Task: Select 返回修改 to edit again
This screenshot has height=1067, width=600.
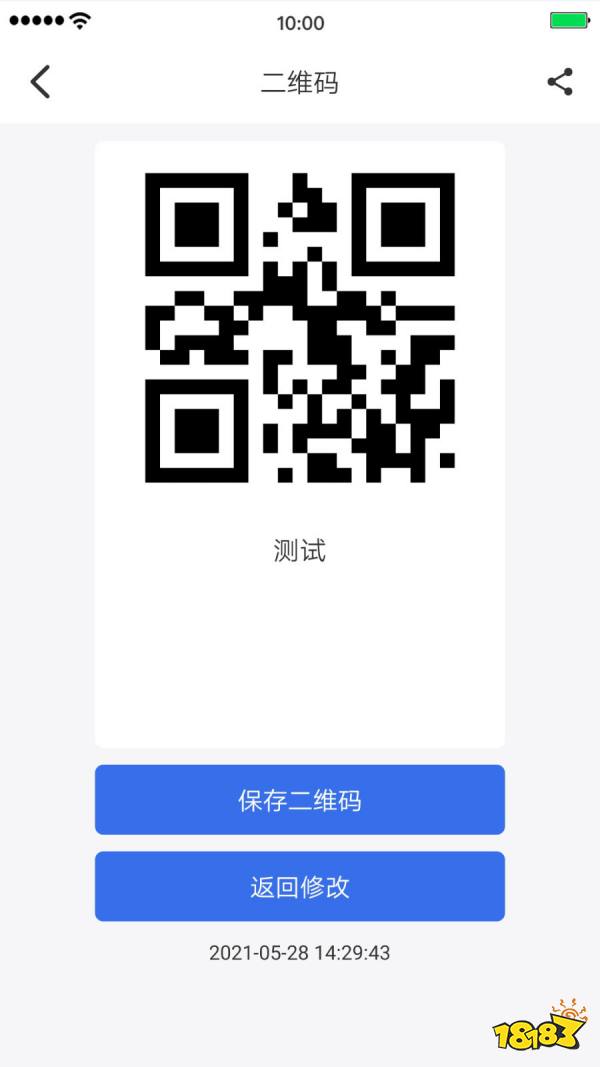Action: [x=300, y=886]
